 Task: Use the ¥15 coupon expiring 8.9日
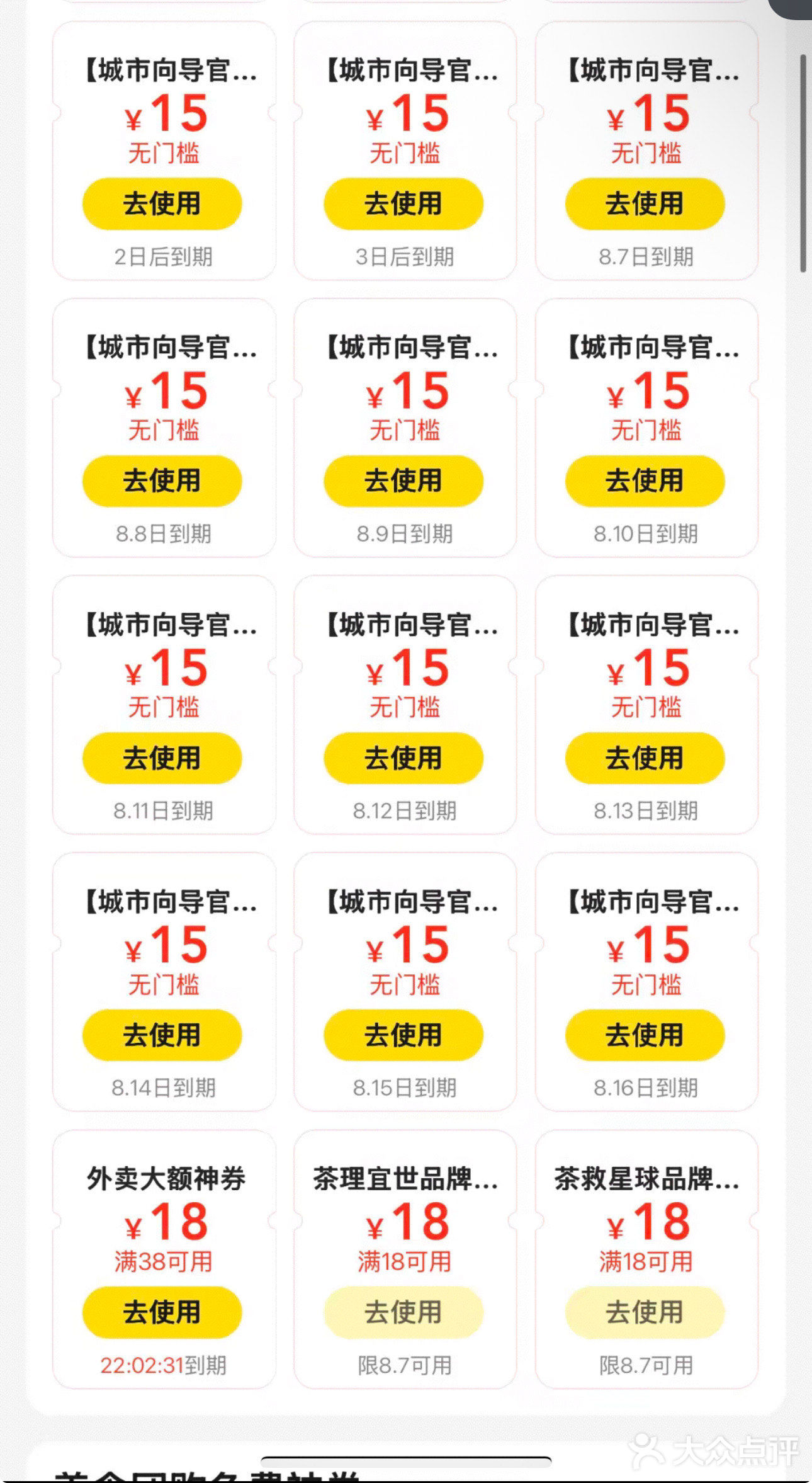(403, 480)
